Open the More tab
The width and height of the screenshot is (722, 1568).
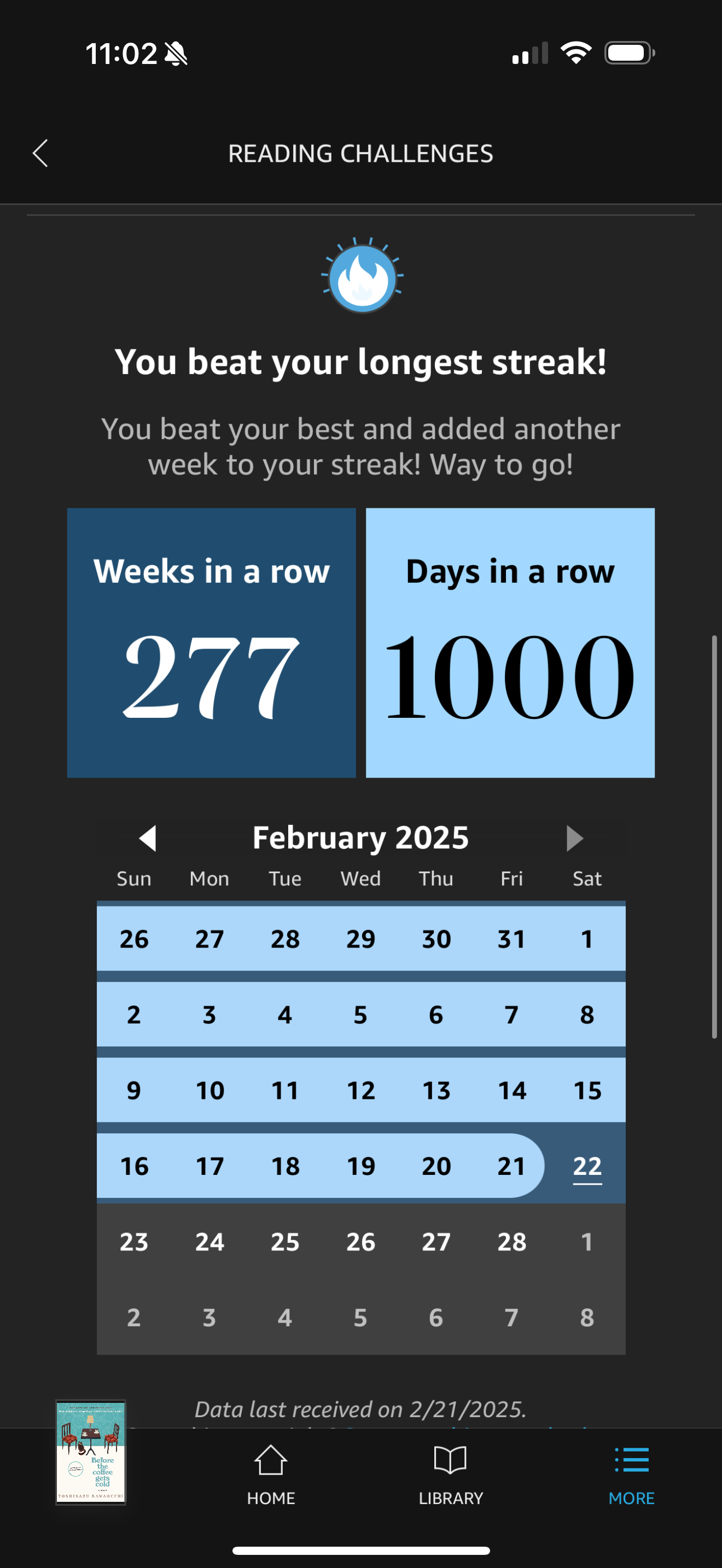pos(631,1475)
